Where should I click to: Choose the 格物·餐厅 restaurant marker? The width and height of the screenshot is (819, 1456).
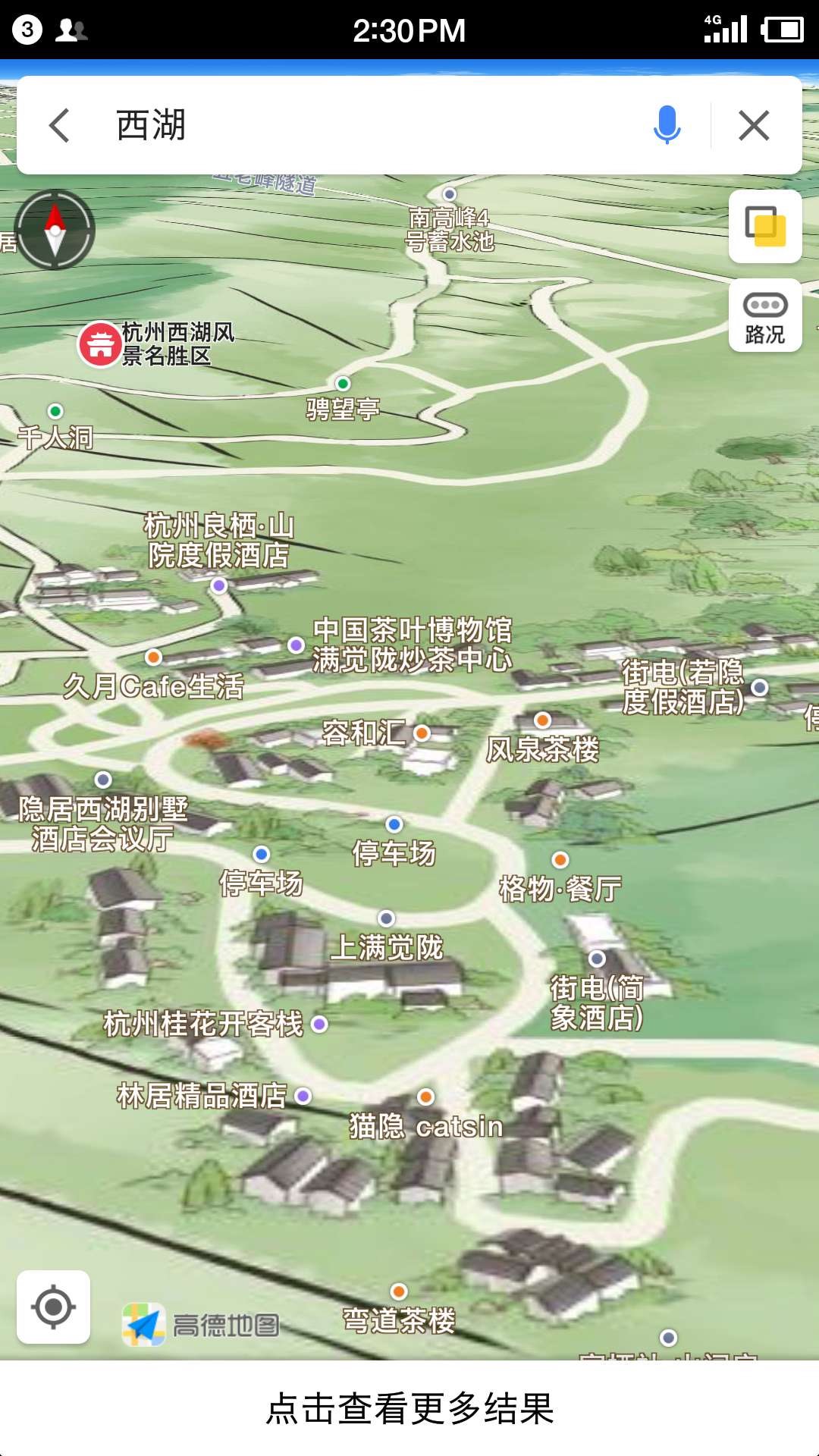(x=560, y=860)
